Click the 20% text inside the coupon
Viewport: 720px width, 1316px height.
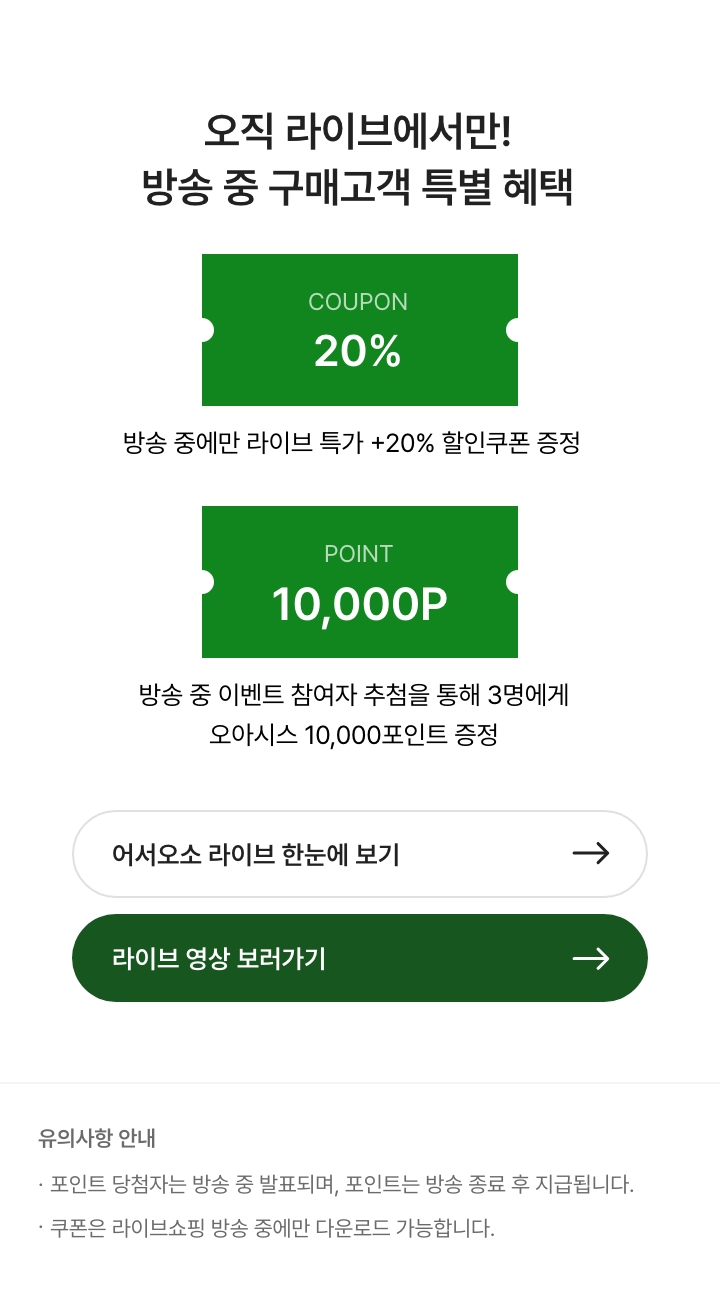(360, 352)
